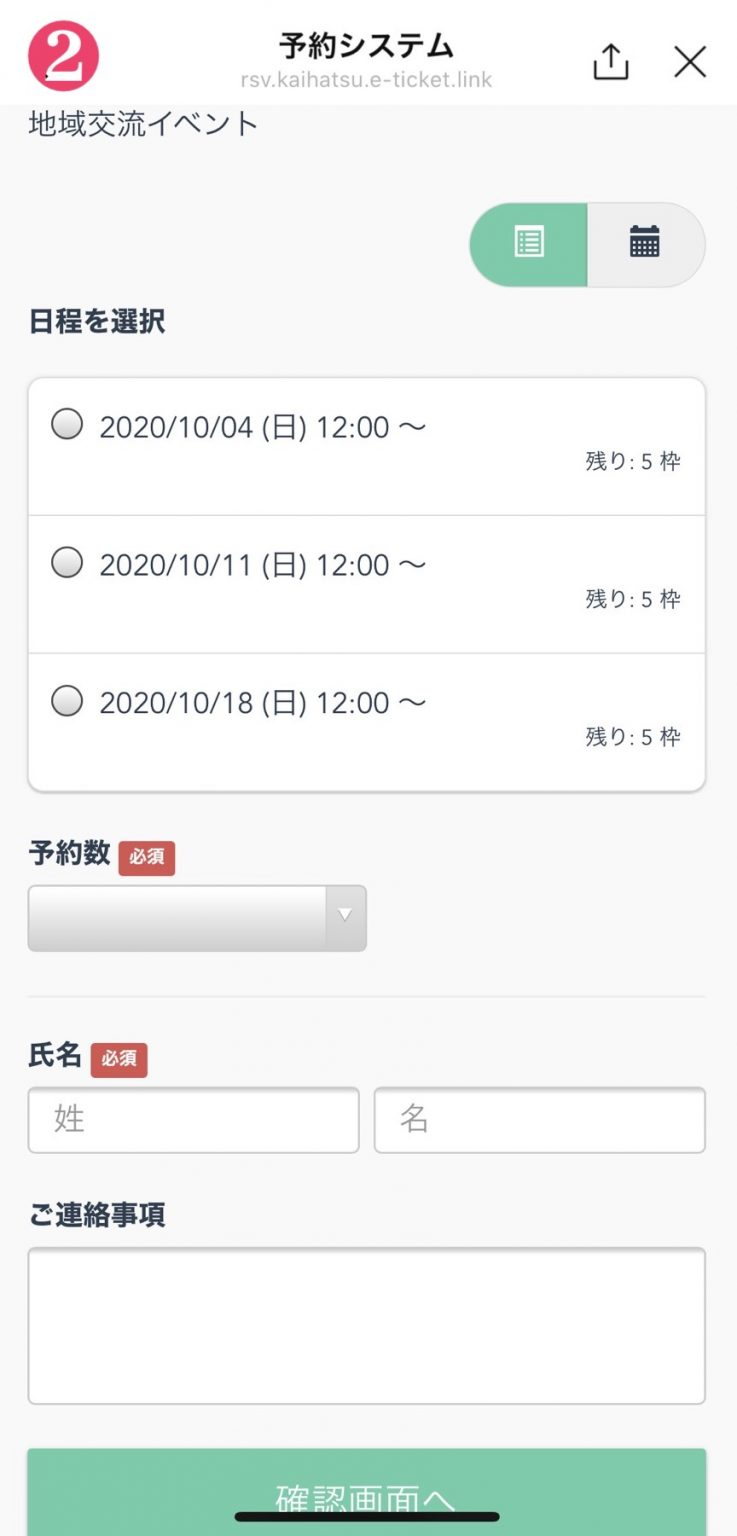Image resolution: width=737 pixels, height=1536 pixels.
Task: Tap the 名 given name field
Action: pyautogui.click(x=540, y=1120)
